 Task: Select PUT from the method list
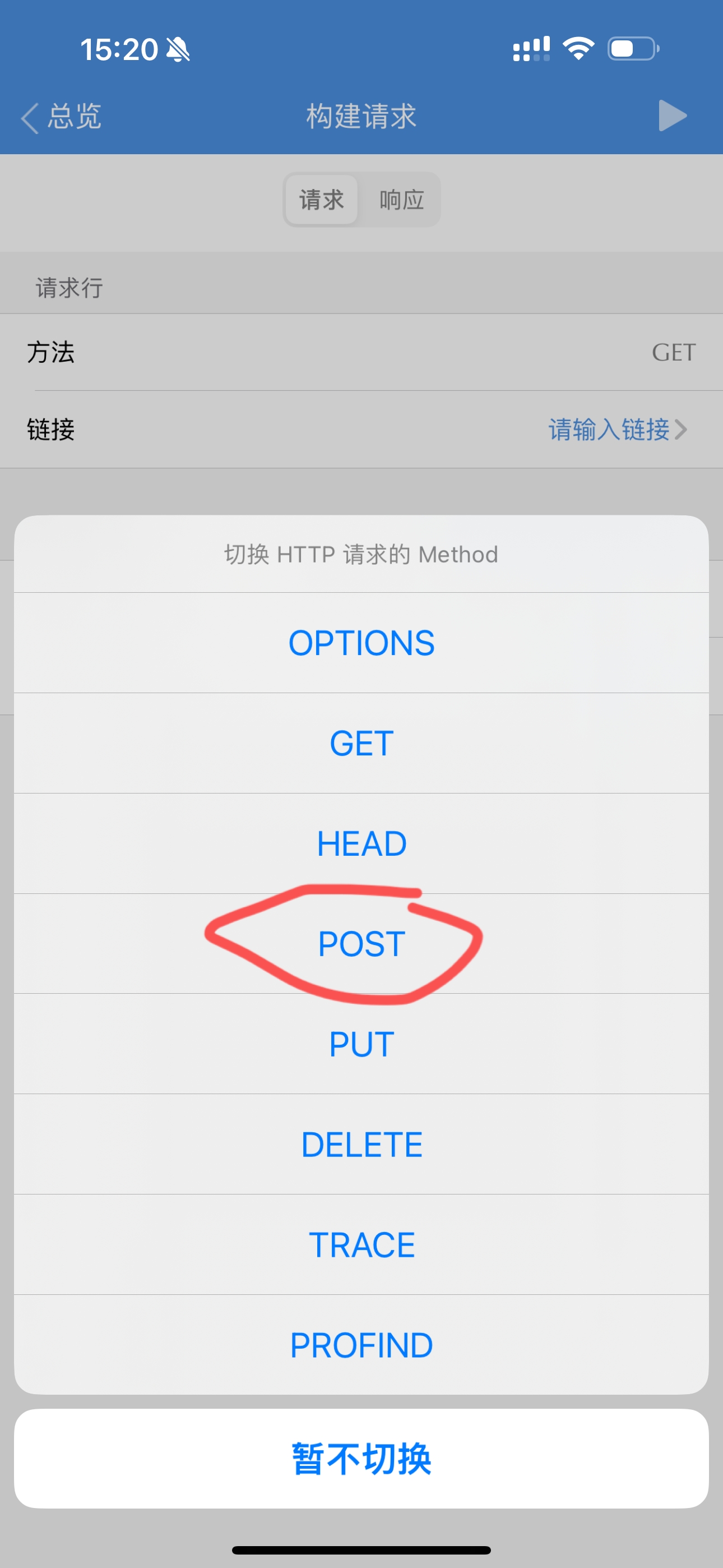[x=361, y=1045]
